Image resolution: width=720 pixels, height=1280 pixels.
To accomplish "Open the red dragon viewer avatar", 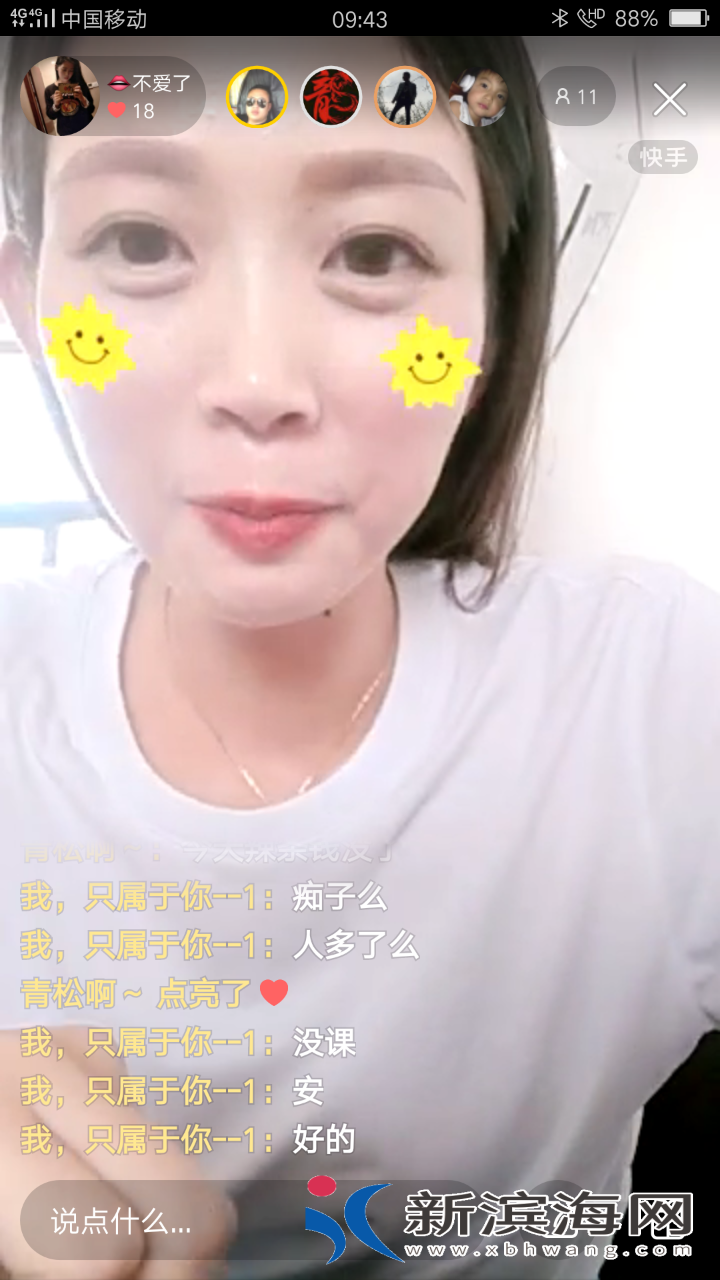I will 331,97.
